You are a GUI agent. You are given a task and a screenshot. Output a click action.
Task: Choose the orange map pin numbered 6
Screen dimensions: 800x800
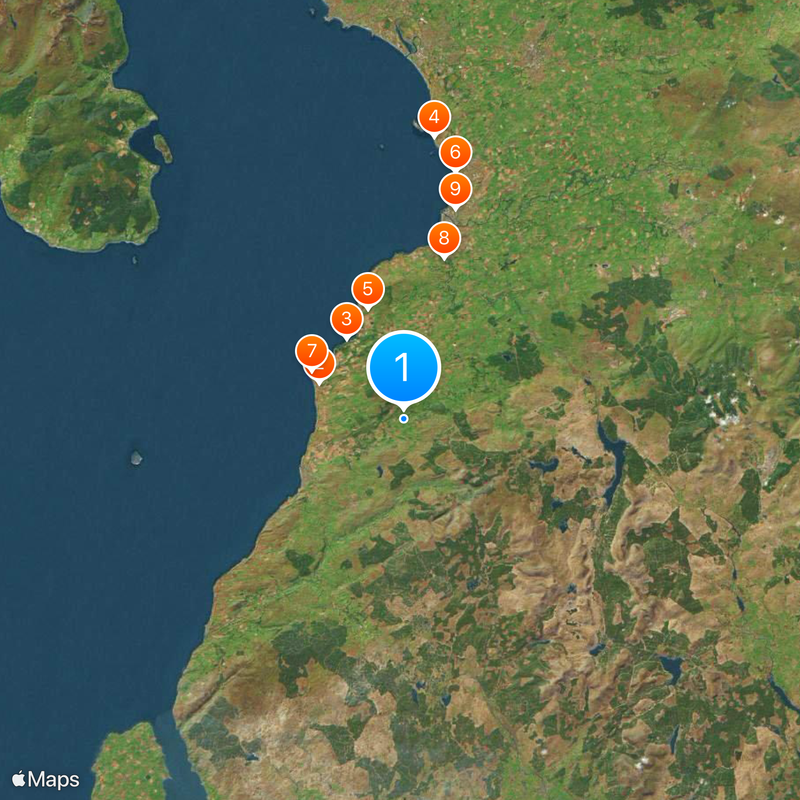(x=455, y=153)
